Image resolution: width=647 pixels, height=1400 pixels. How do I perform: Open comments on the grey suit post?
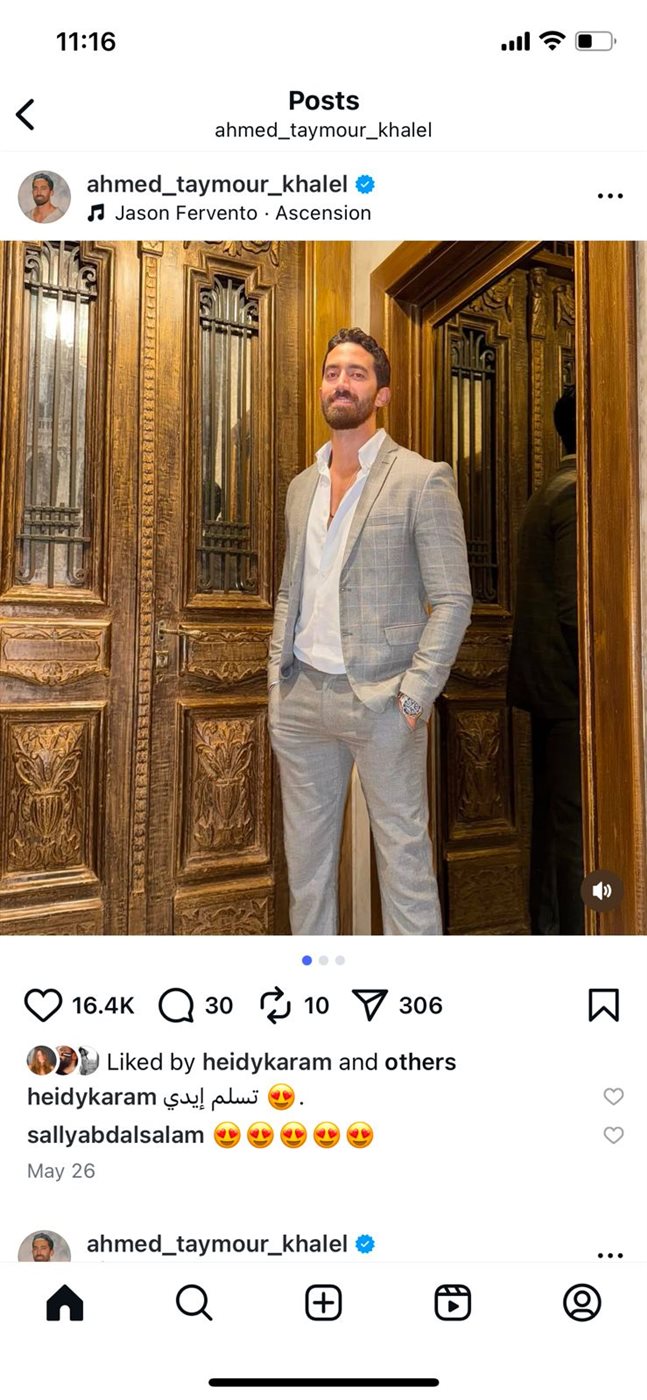176,1005
